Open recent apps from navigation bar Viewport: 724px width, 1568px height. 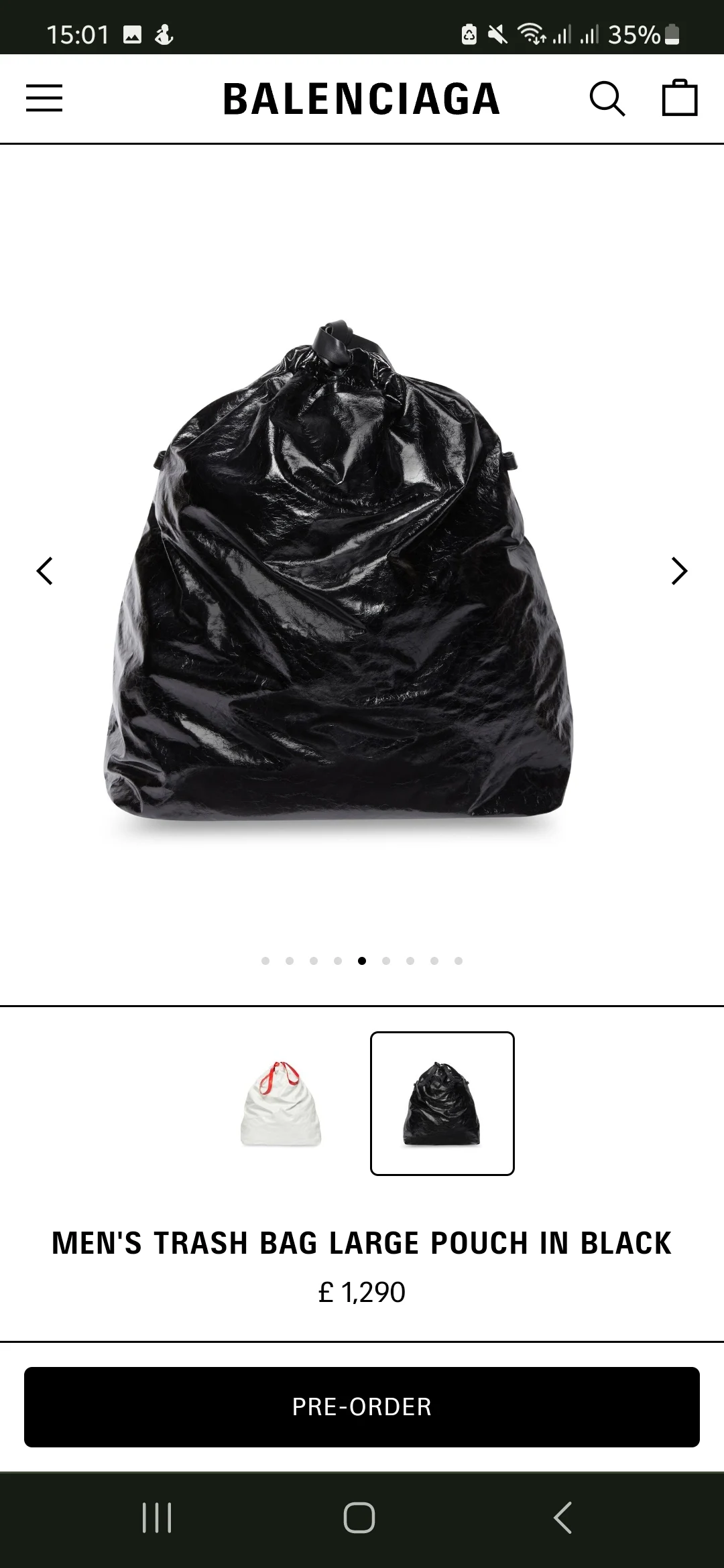(x=158, y=1518)
